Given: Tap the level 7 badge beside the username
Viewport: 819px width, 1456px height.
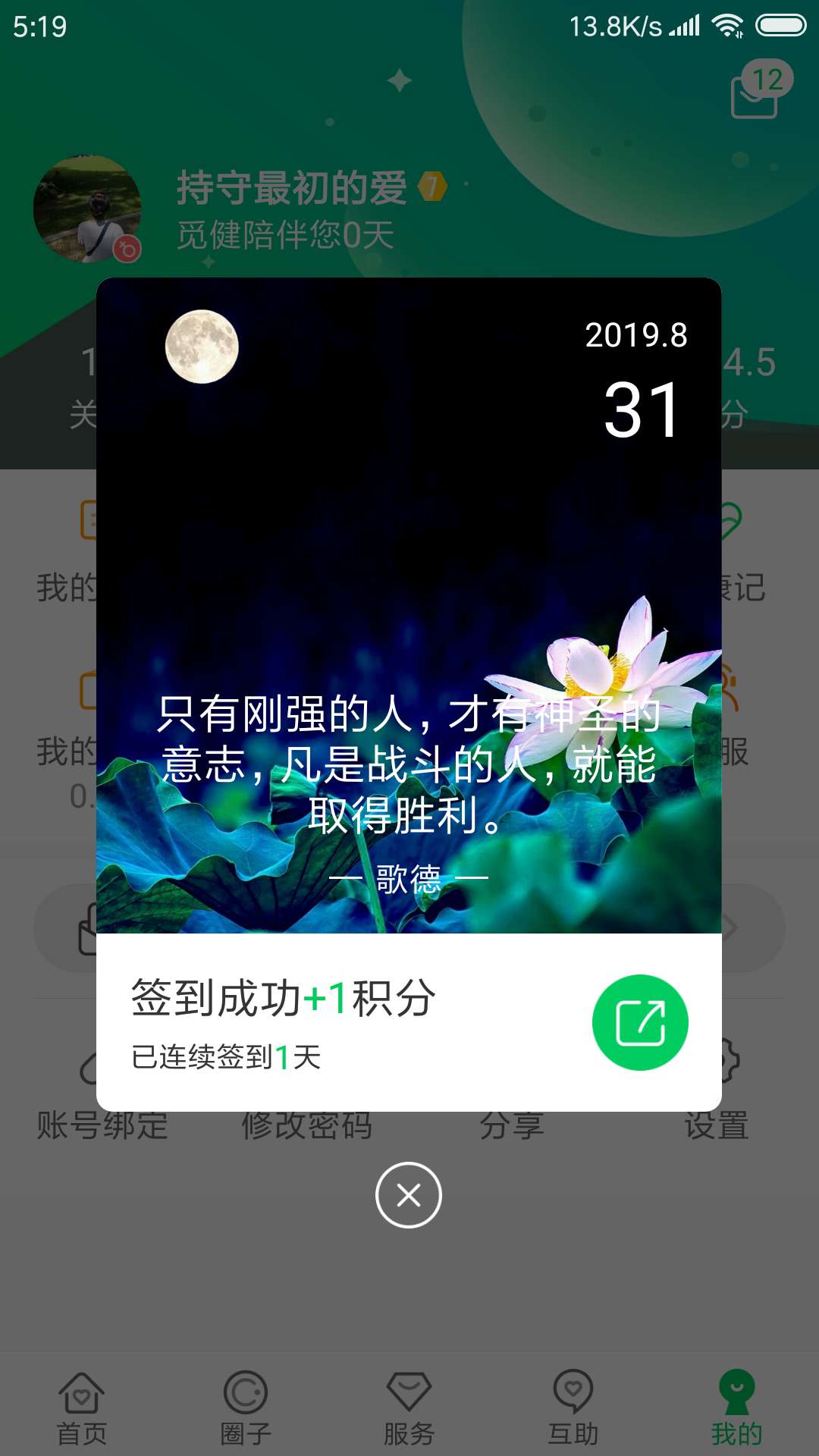Looking at the screenshot, I should [432, 184].
